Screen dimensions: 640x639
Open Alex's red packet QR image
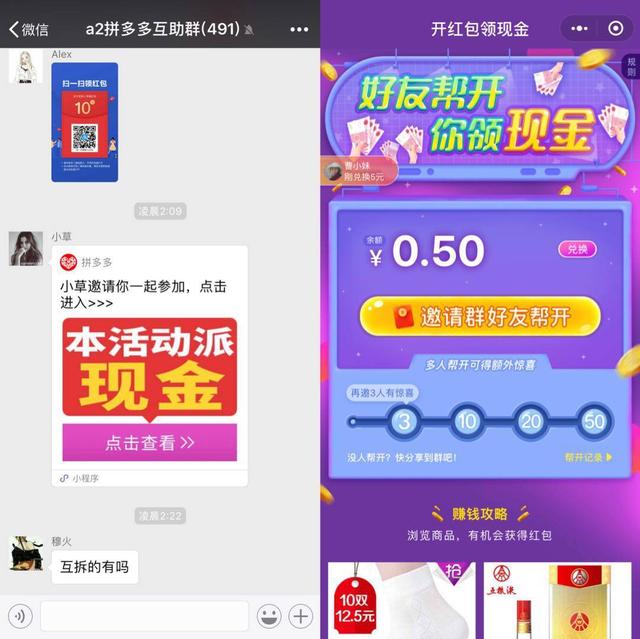85,122
